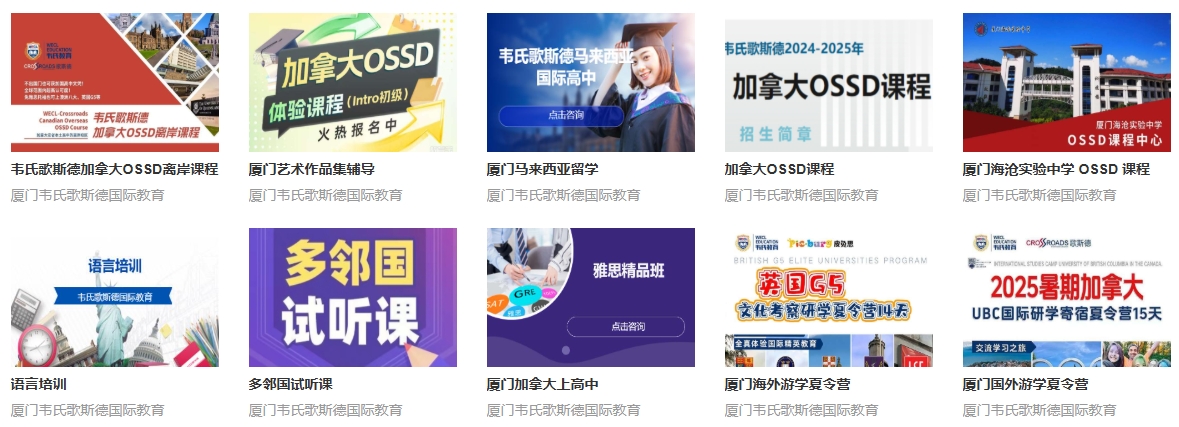
Task: Tap the 厦门国外游学夏令营 tile
Action: 1066,298
